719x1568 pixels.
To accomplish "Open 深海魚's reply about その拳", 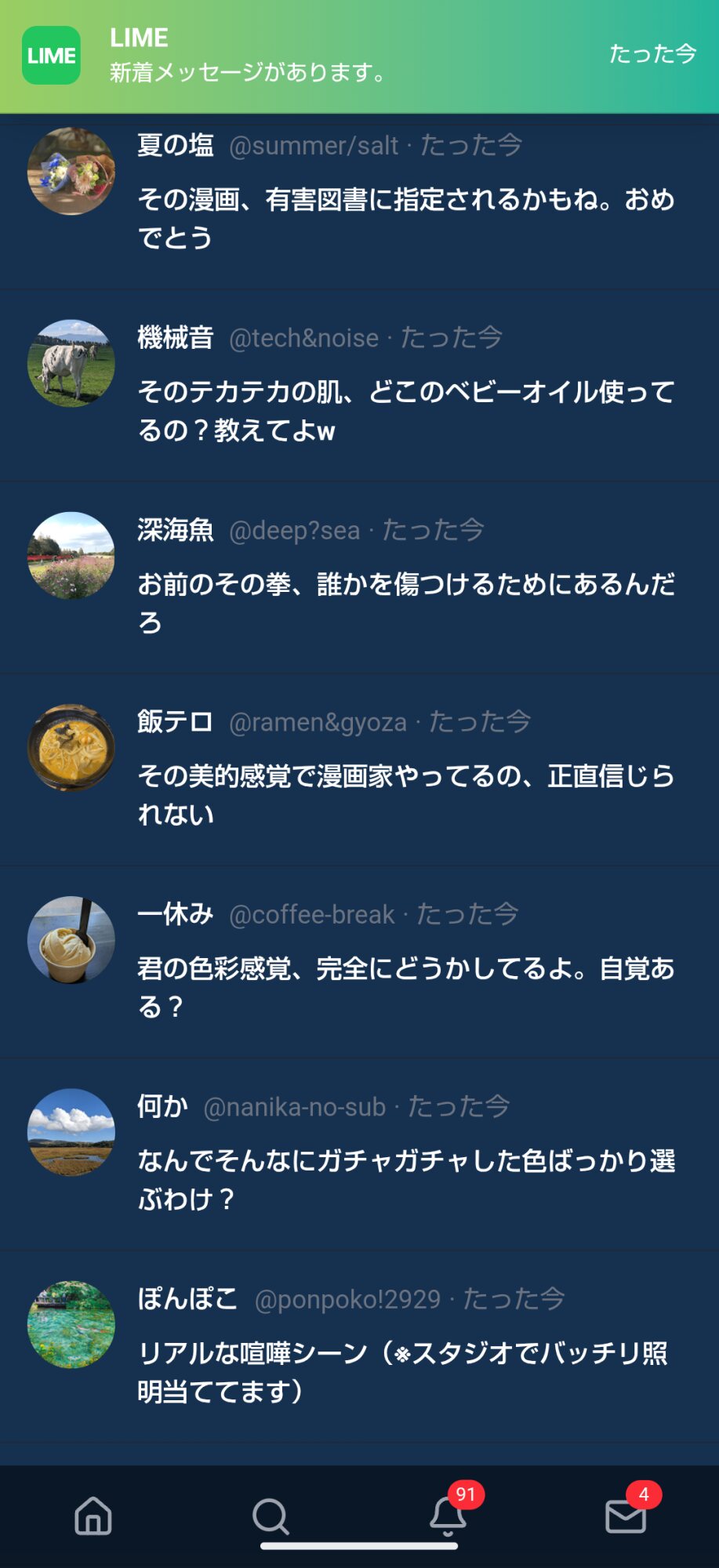I will coord(406,602).
